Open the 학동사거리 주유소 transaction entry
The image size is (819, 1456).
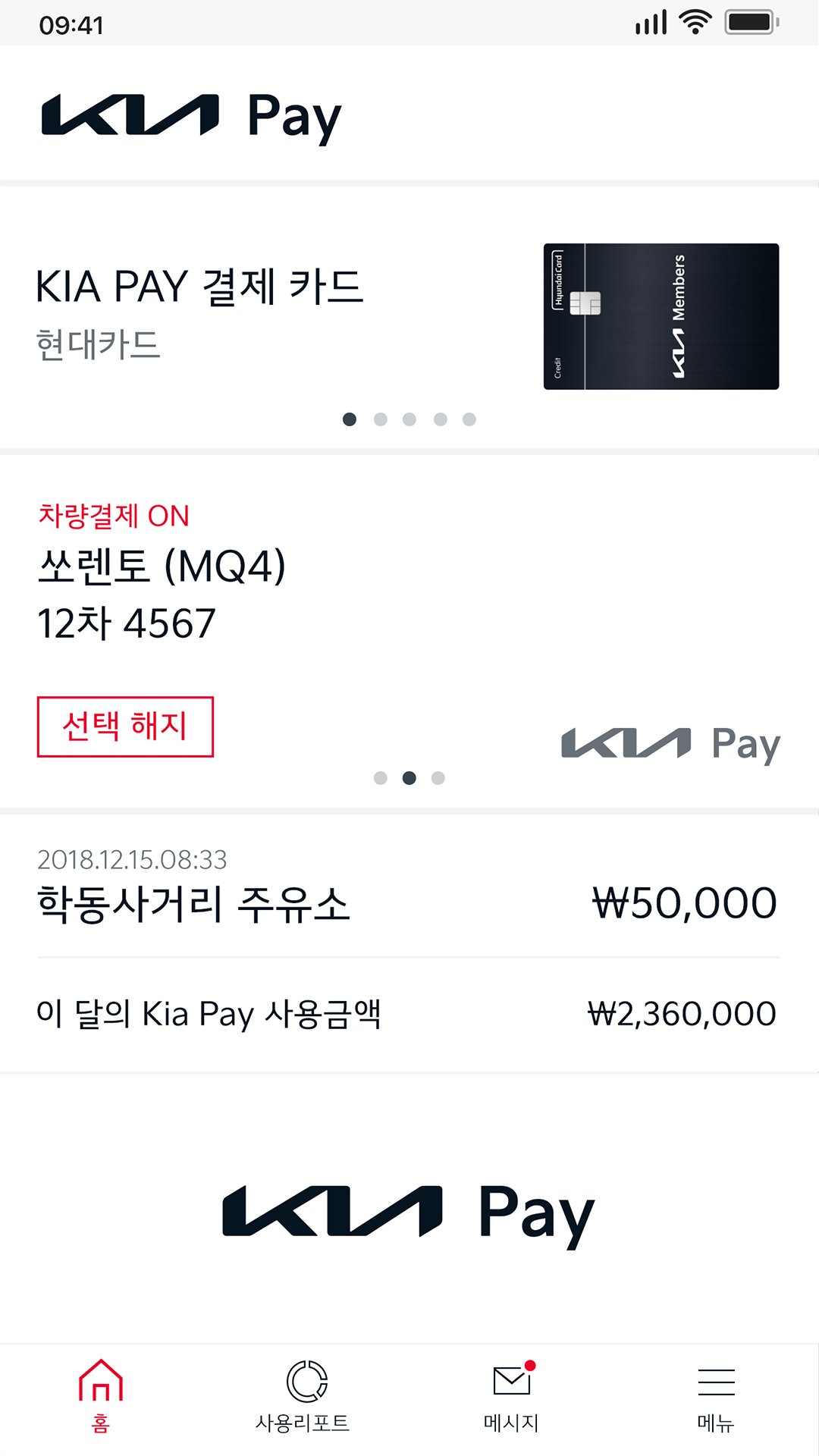pos(303,899)
